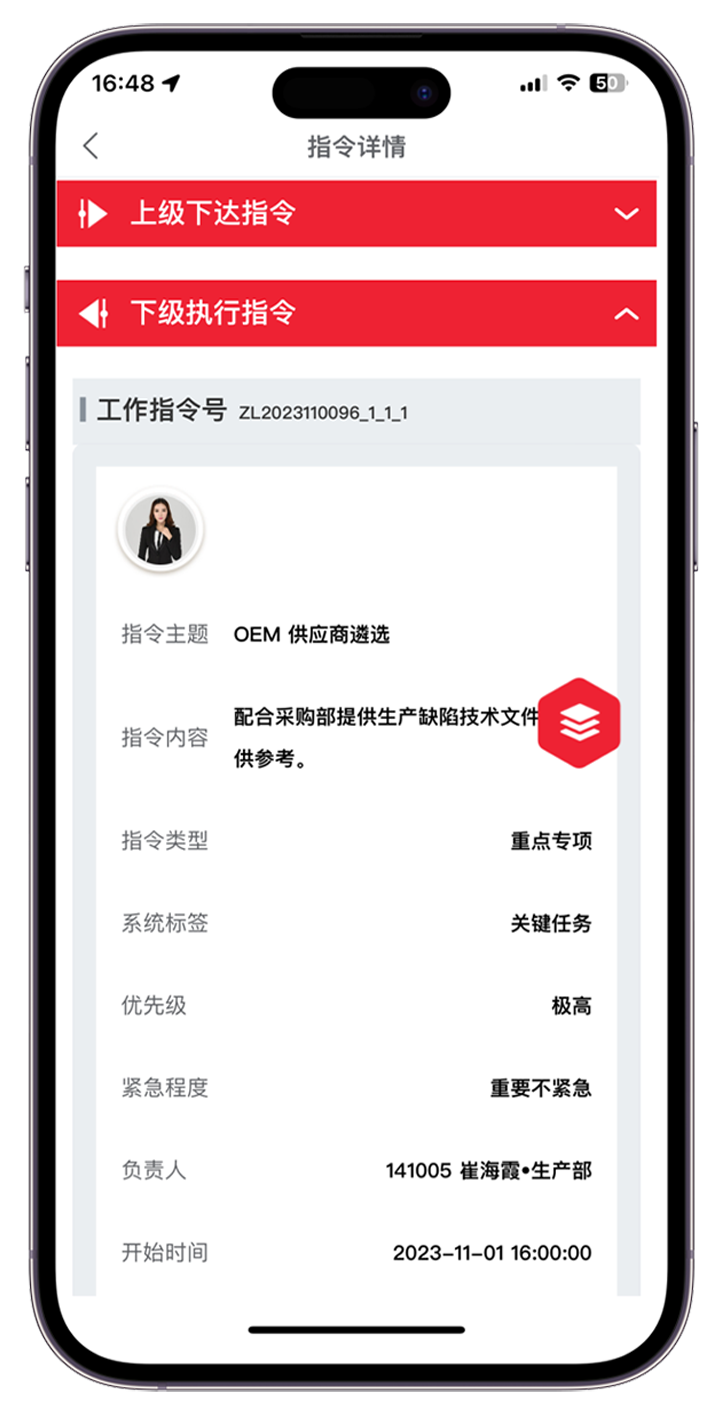Expand the 上级下达指令 section
The width and height of the screenshot is (720, 1424).
(x=626, y=213)
